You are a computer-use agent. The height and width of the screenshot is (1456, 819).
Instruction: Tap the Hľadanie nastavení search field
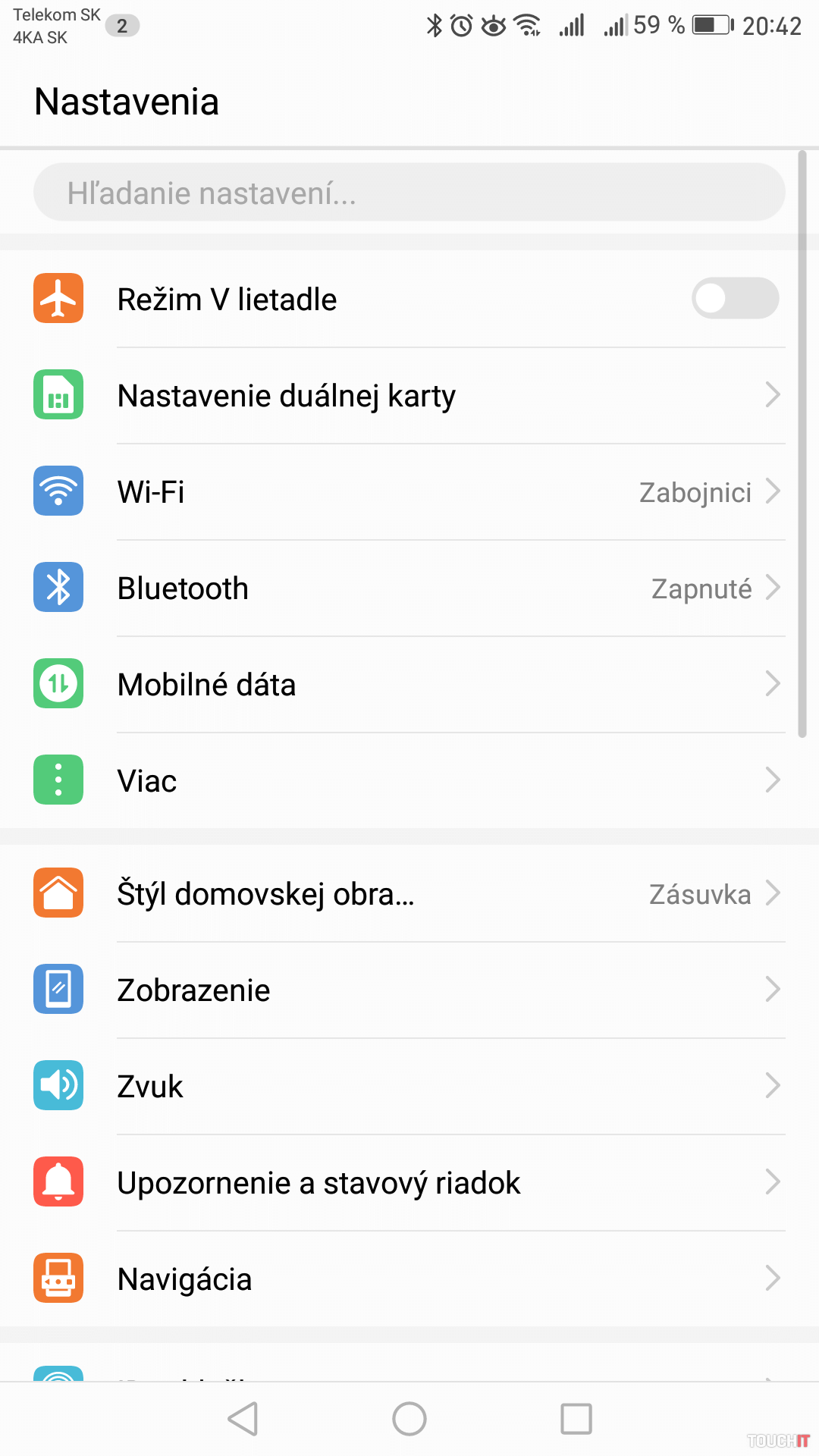(409, 193)
